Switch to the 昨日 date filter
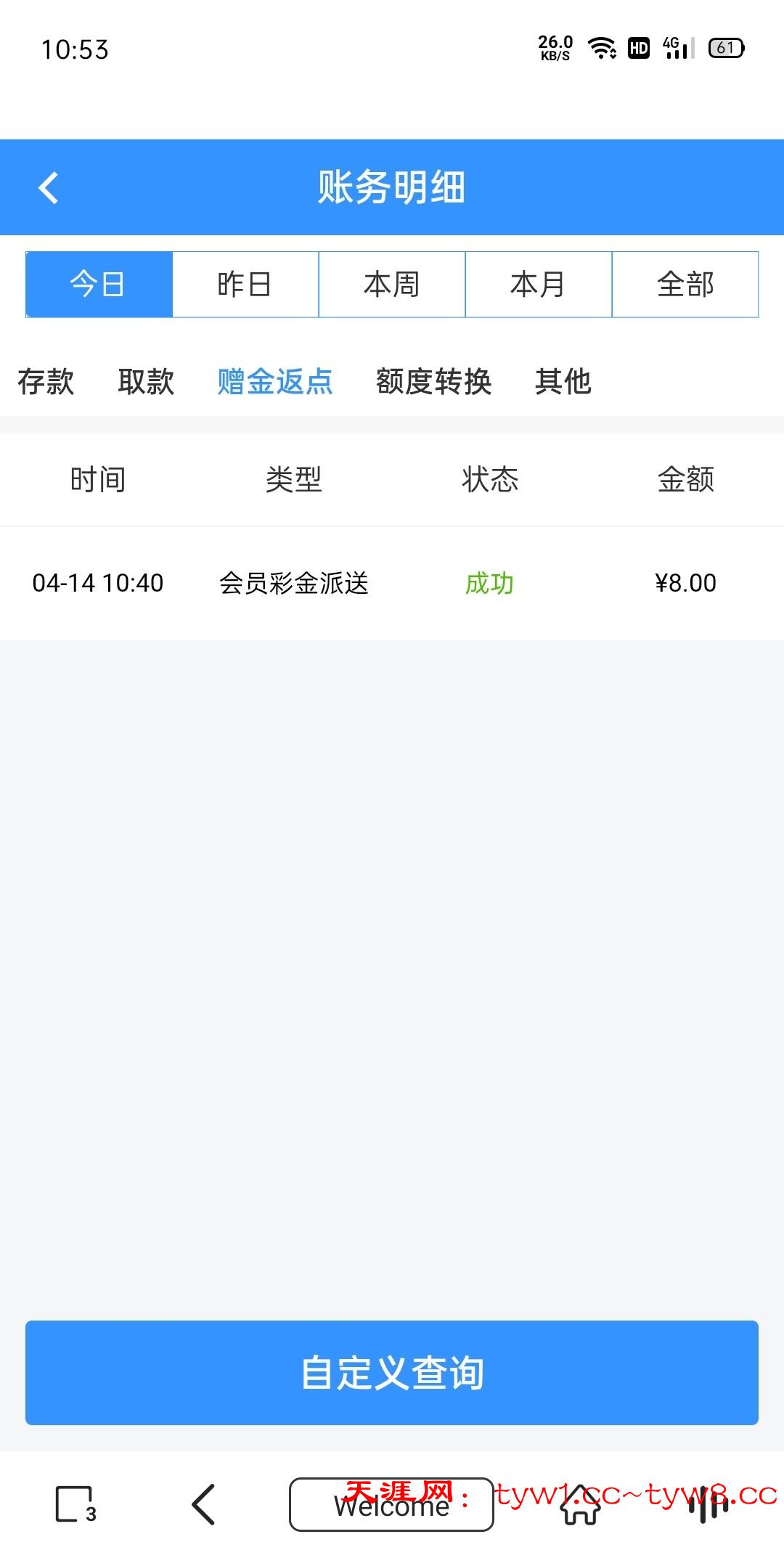 pyautogui.click(x=245, y=285)
